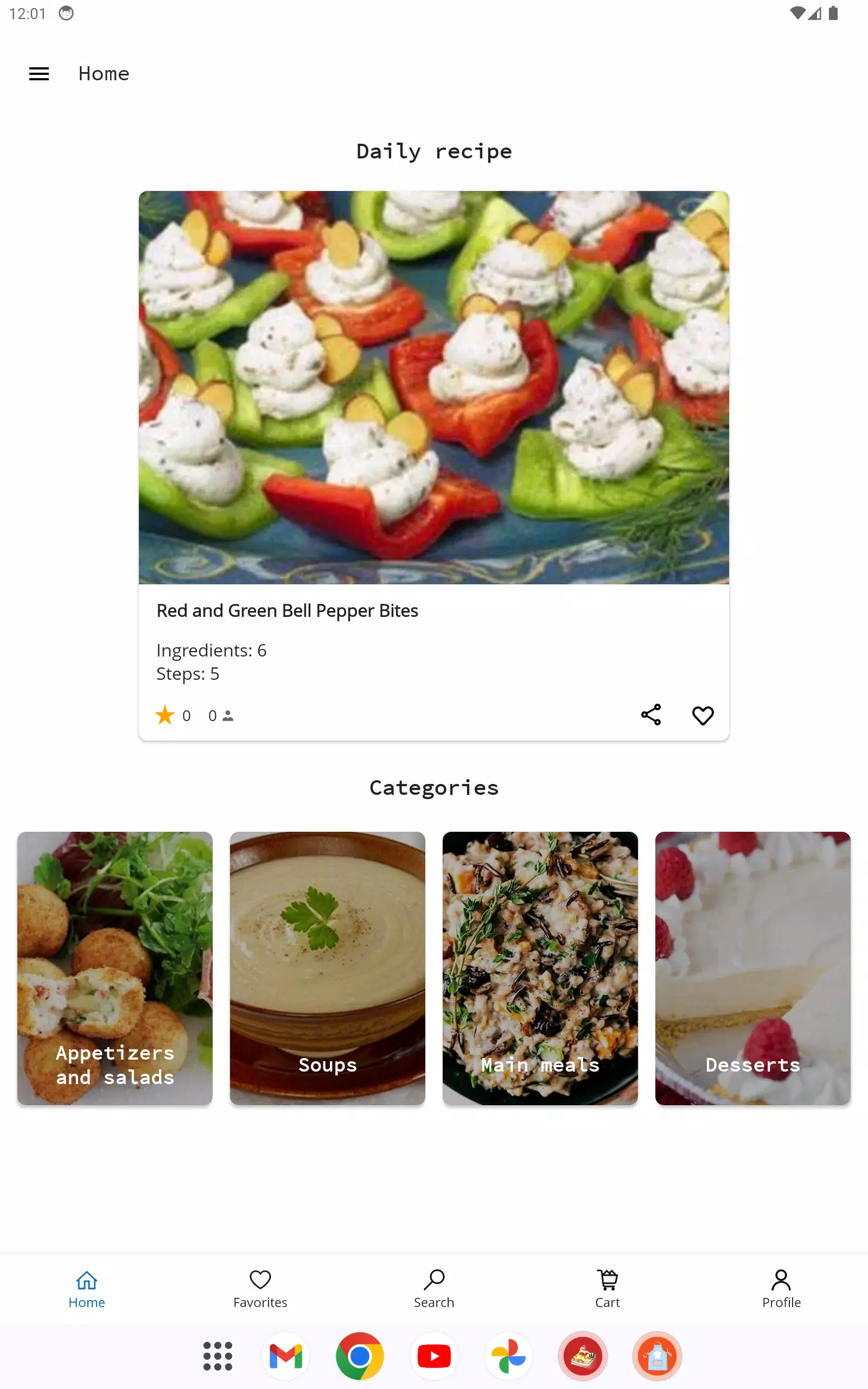868x1389 pixels.
Task: Open YouTube from the taskbar
Action: [434, 1356]
